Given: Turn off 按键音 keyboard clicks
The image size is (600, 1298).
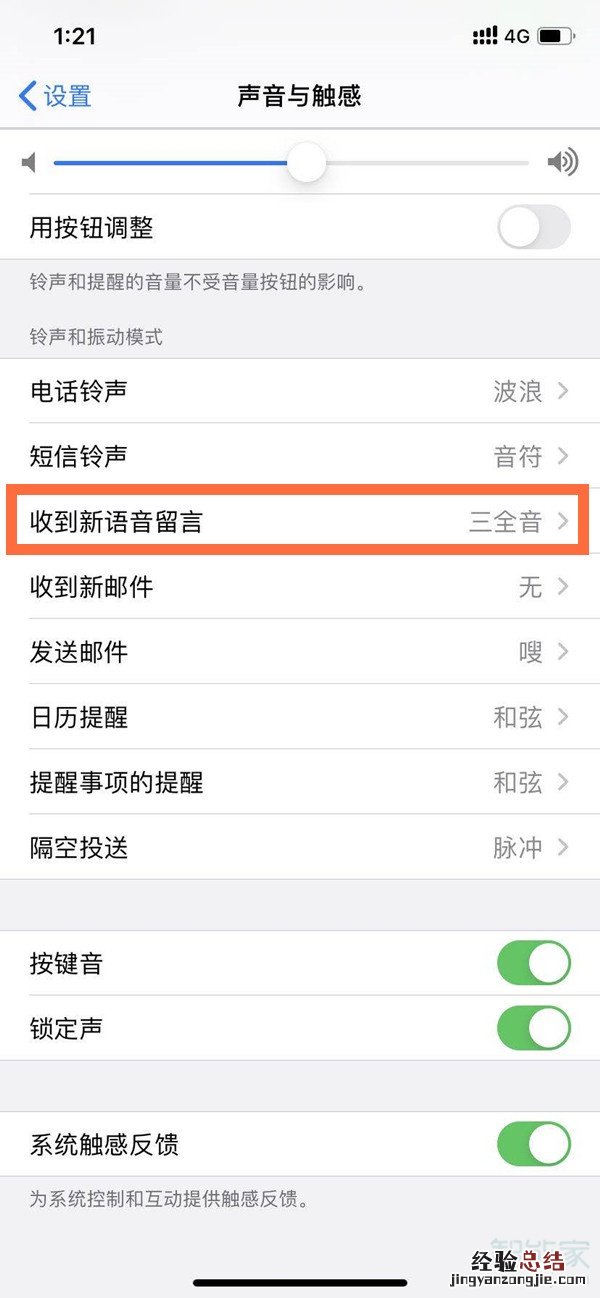Looking at the screenshot, I should 533,964.
